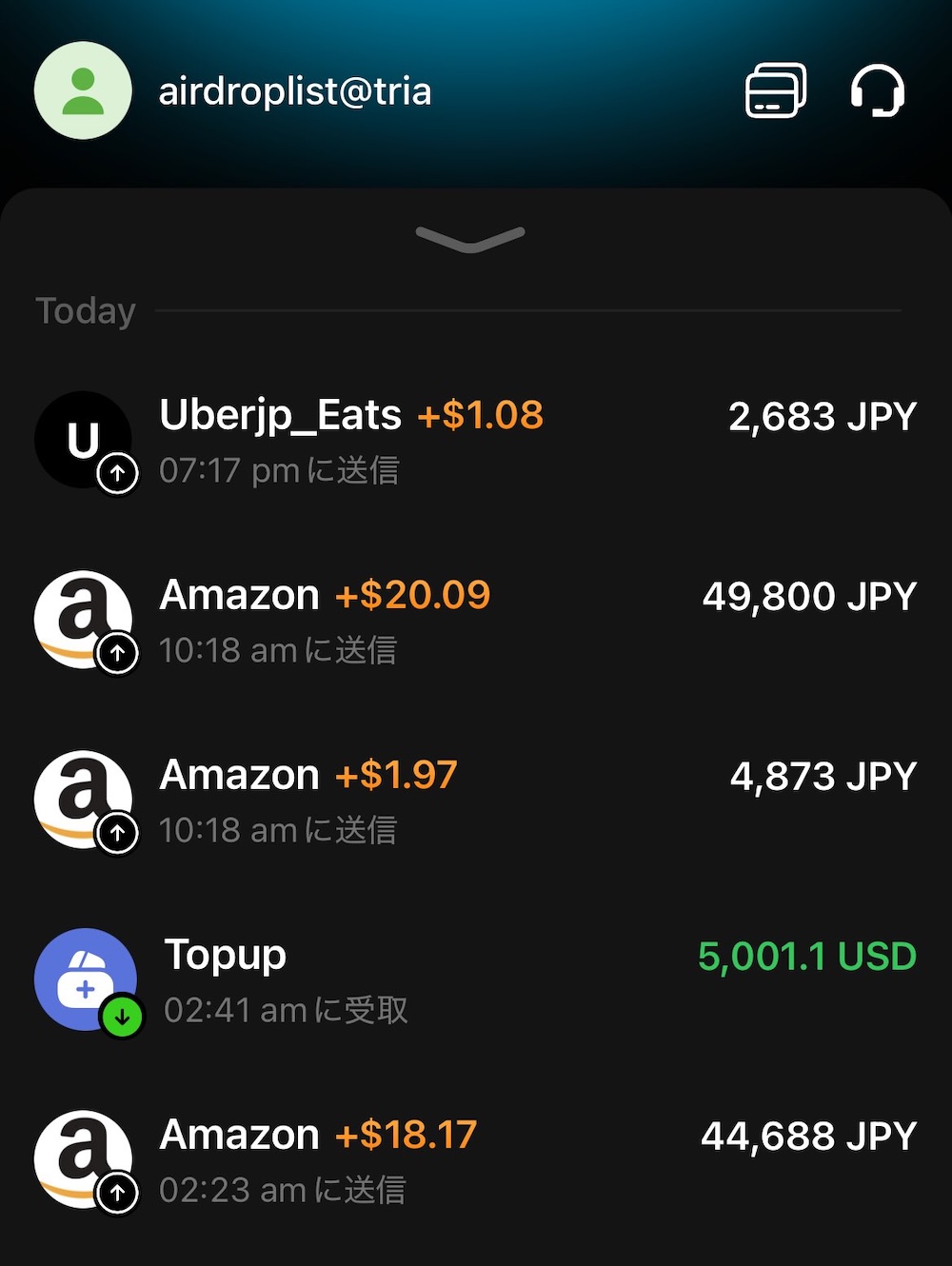952x1266 pixels.
Task: Collapse the panel using the downward chevron
Action: [469, 240]
